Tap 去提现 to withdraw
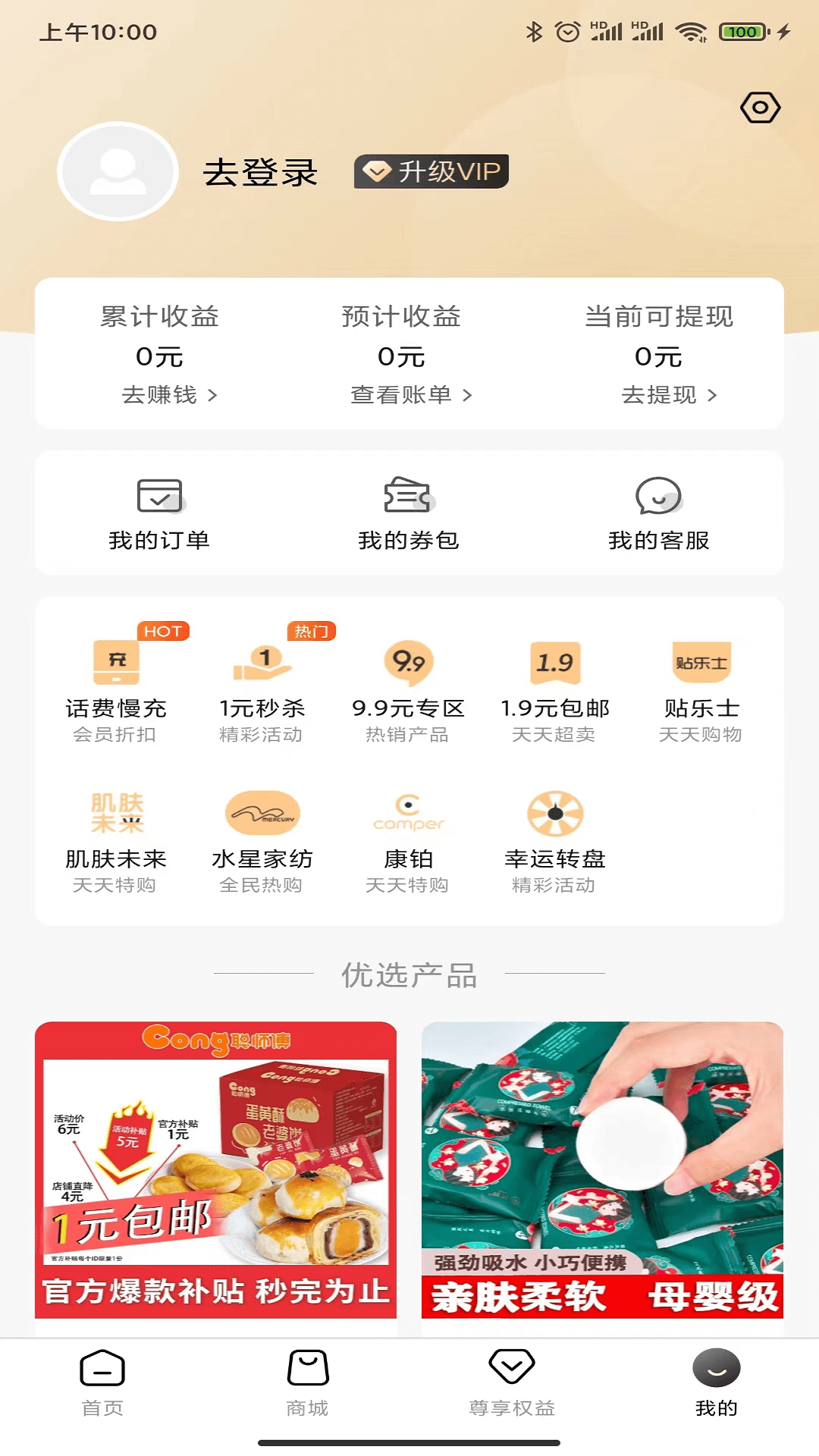 [668, 395]
